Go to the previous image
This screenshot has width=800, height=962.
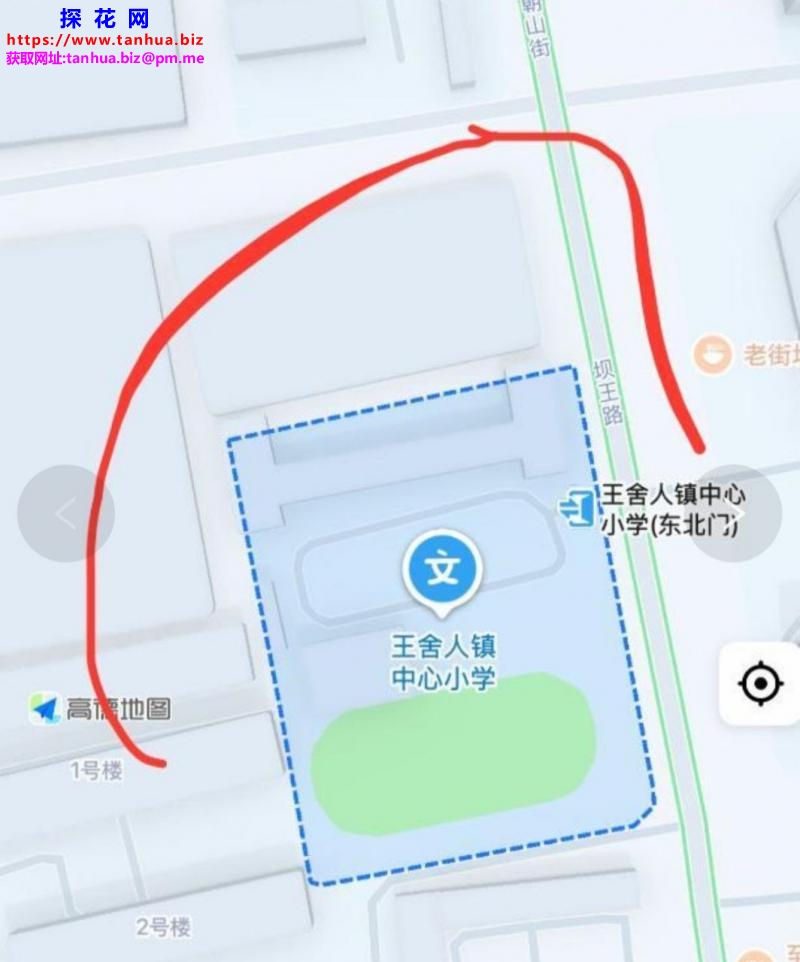[x=66, y=514]
